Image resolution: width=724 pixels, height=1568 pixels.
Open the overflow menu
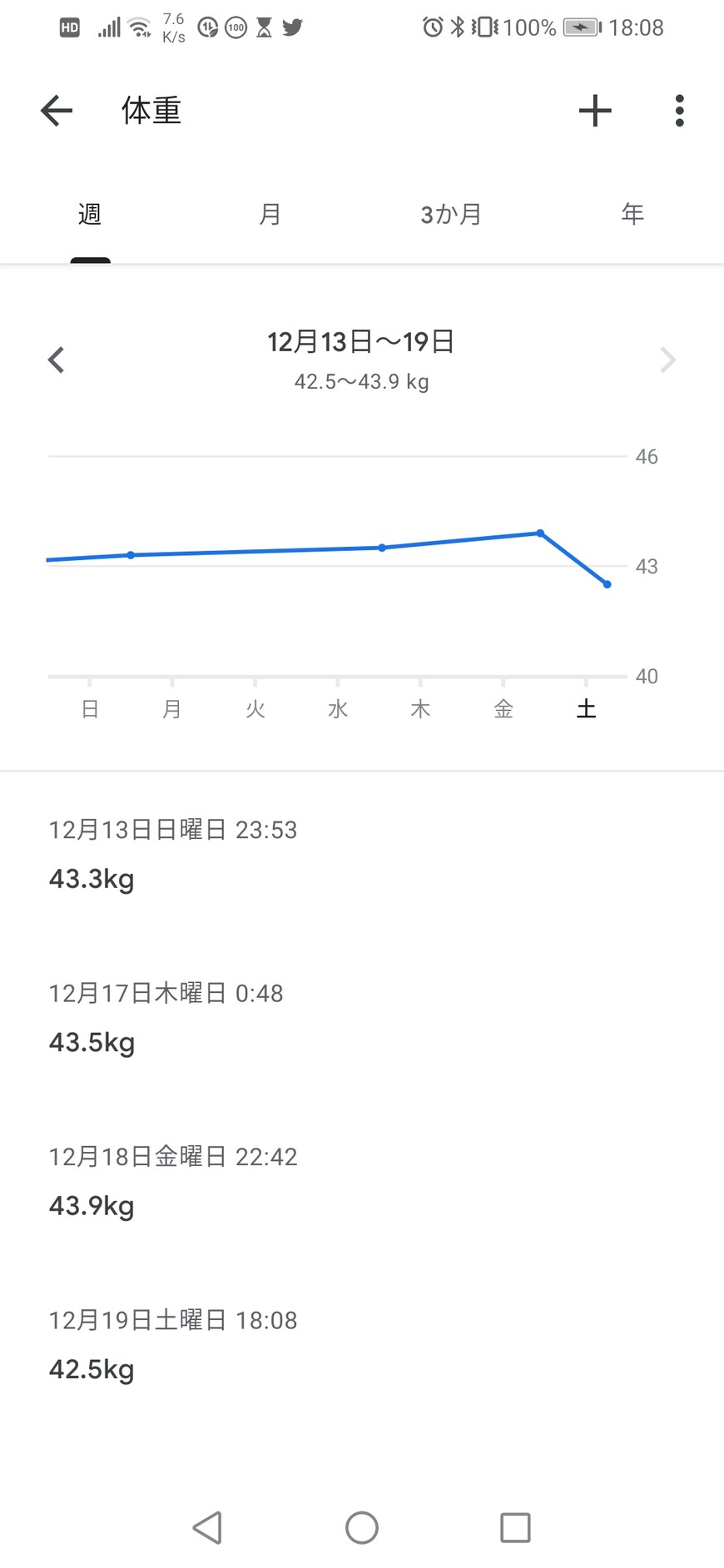coord(680,111)
